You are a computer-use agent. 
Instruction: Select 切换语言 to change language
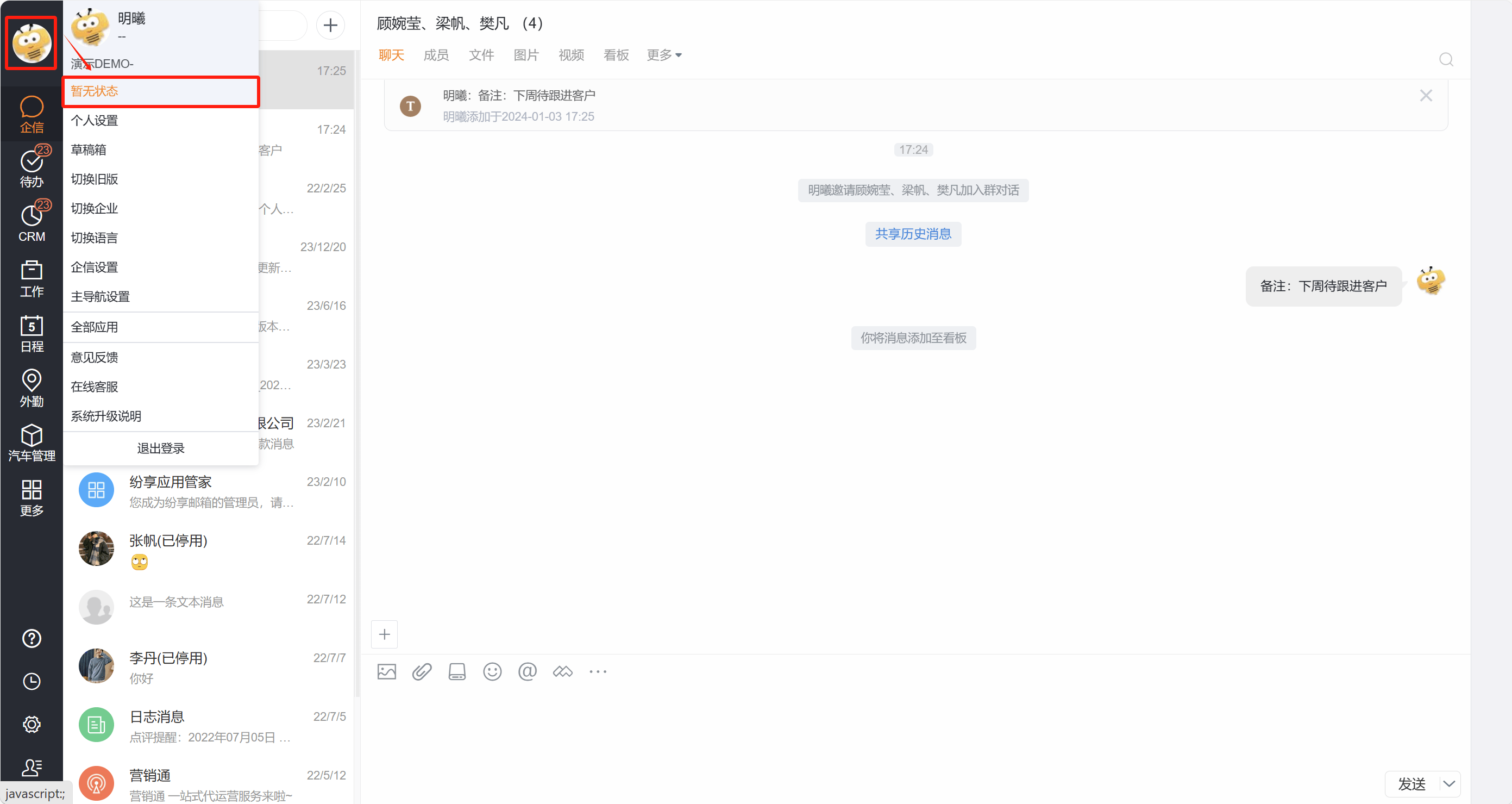[95, 238]
